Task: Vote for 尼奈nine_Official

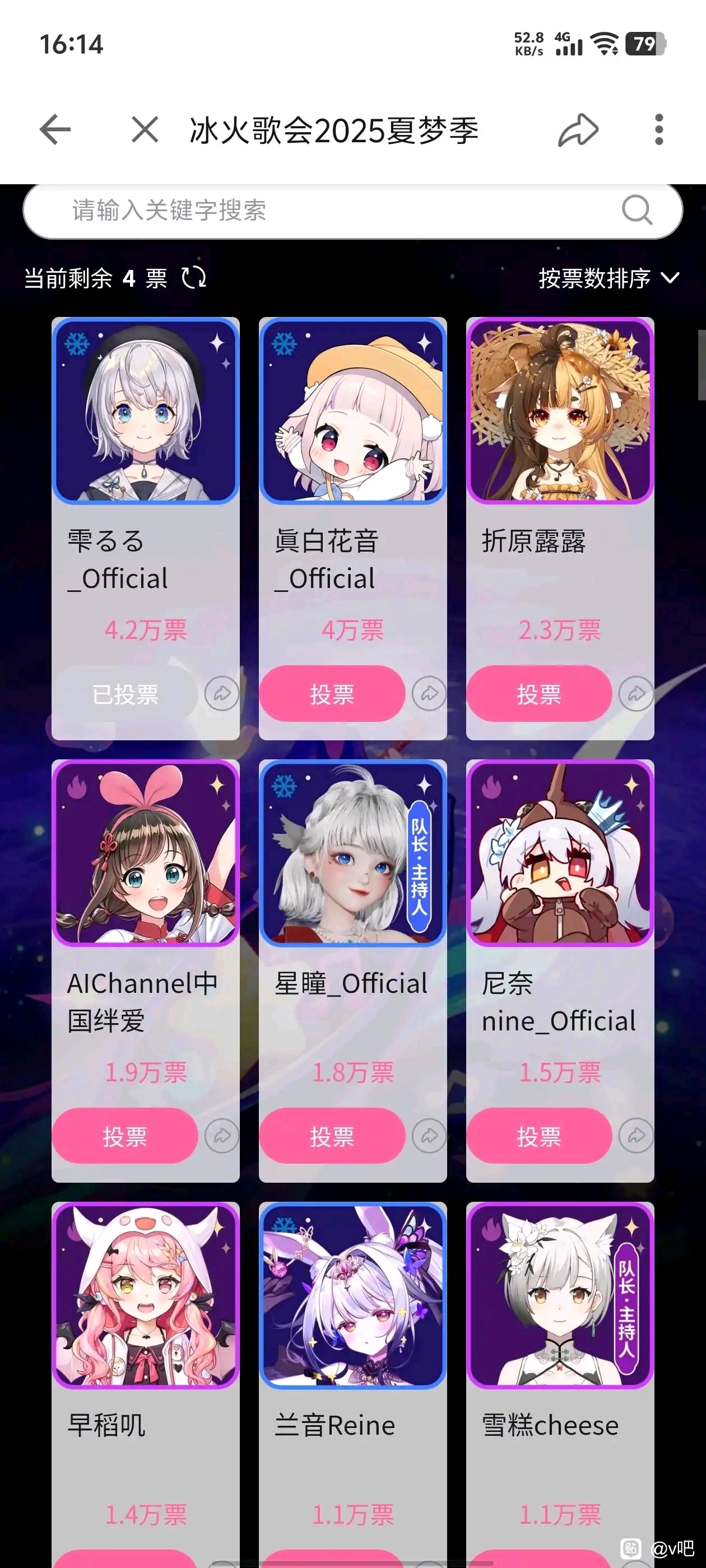Action: (539, 1136)
